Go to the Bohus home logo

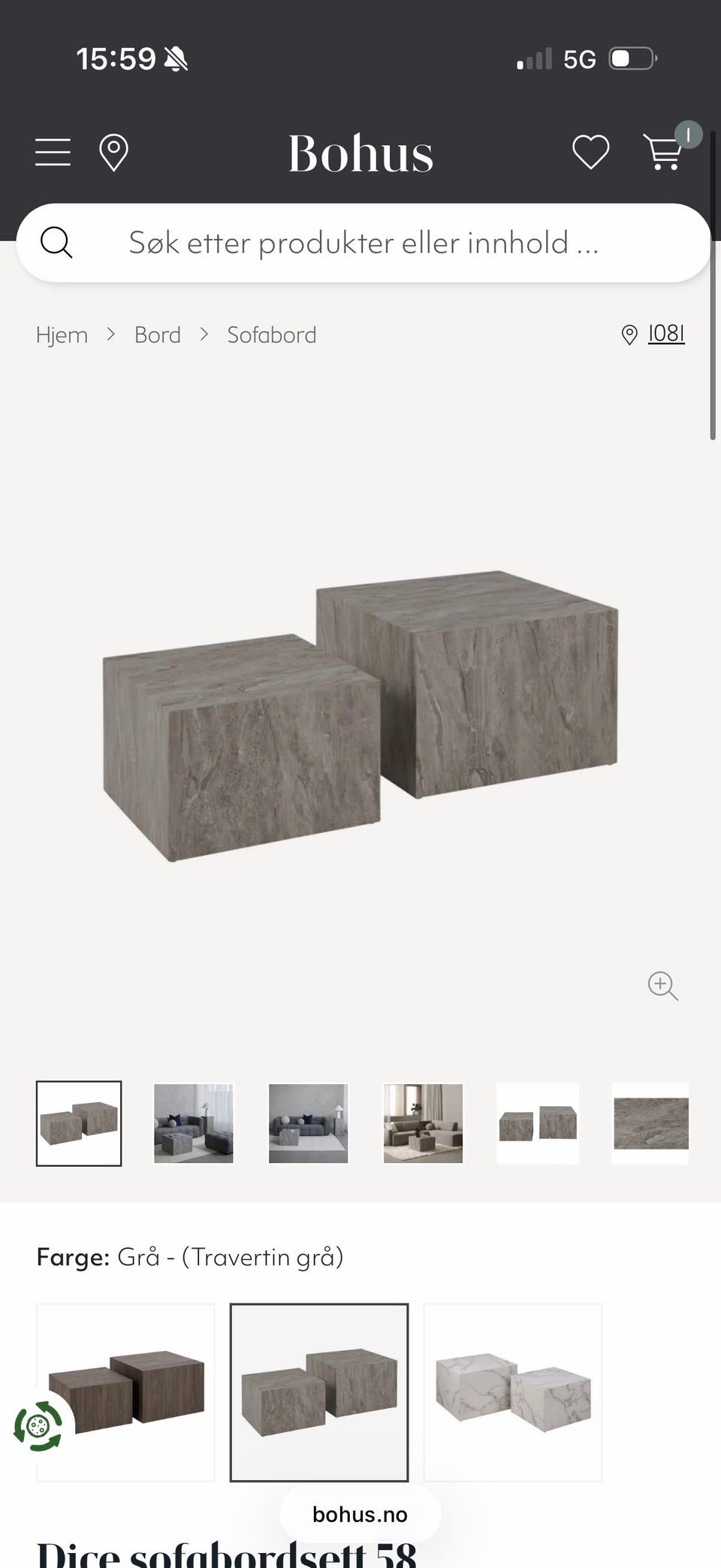(x=360, y=154)
